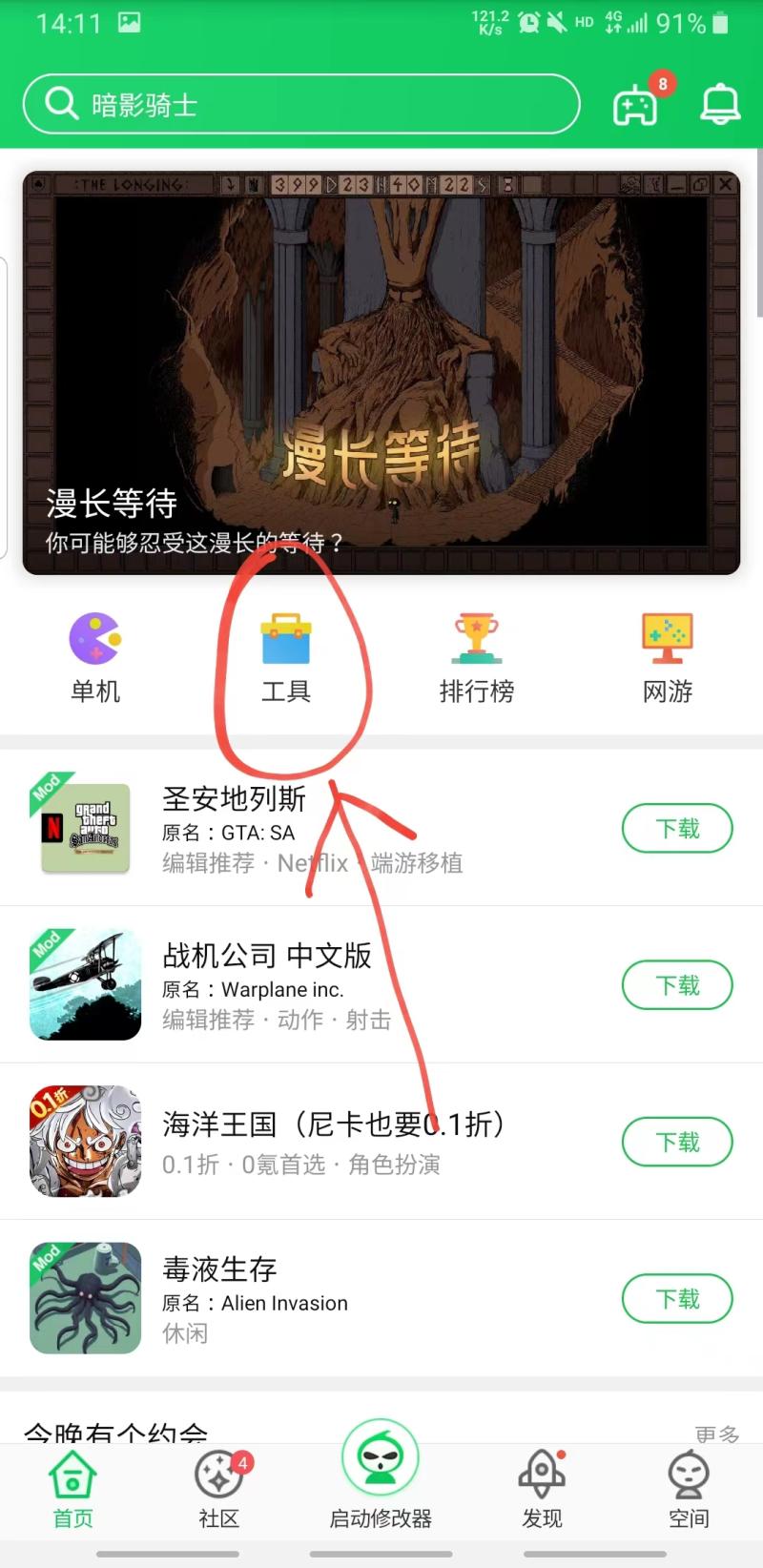Tap 下载 next to 海洋王国
This screenshot has height=1568, width=763.
(677, 1142)
